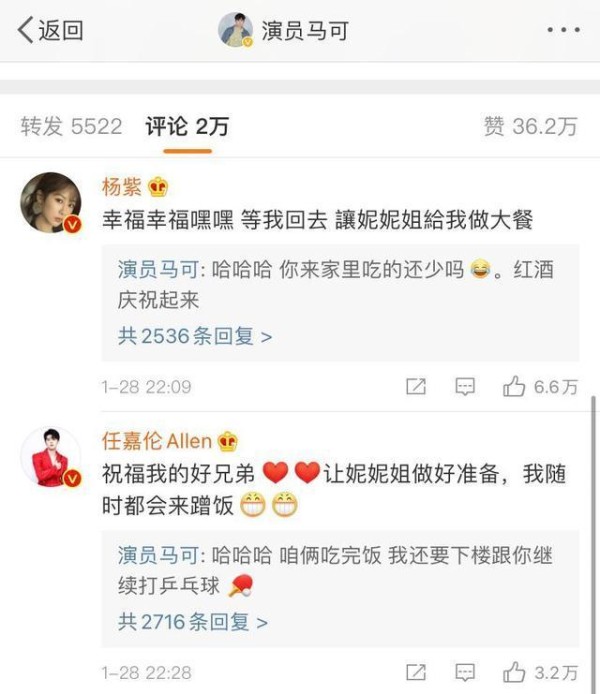Switch to 评论 2万 tab
This screenshot has height=694, width=600.
[187, 126]
